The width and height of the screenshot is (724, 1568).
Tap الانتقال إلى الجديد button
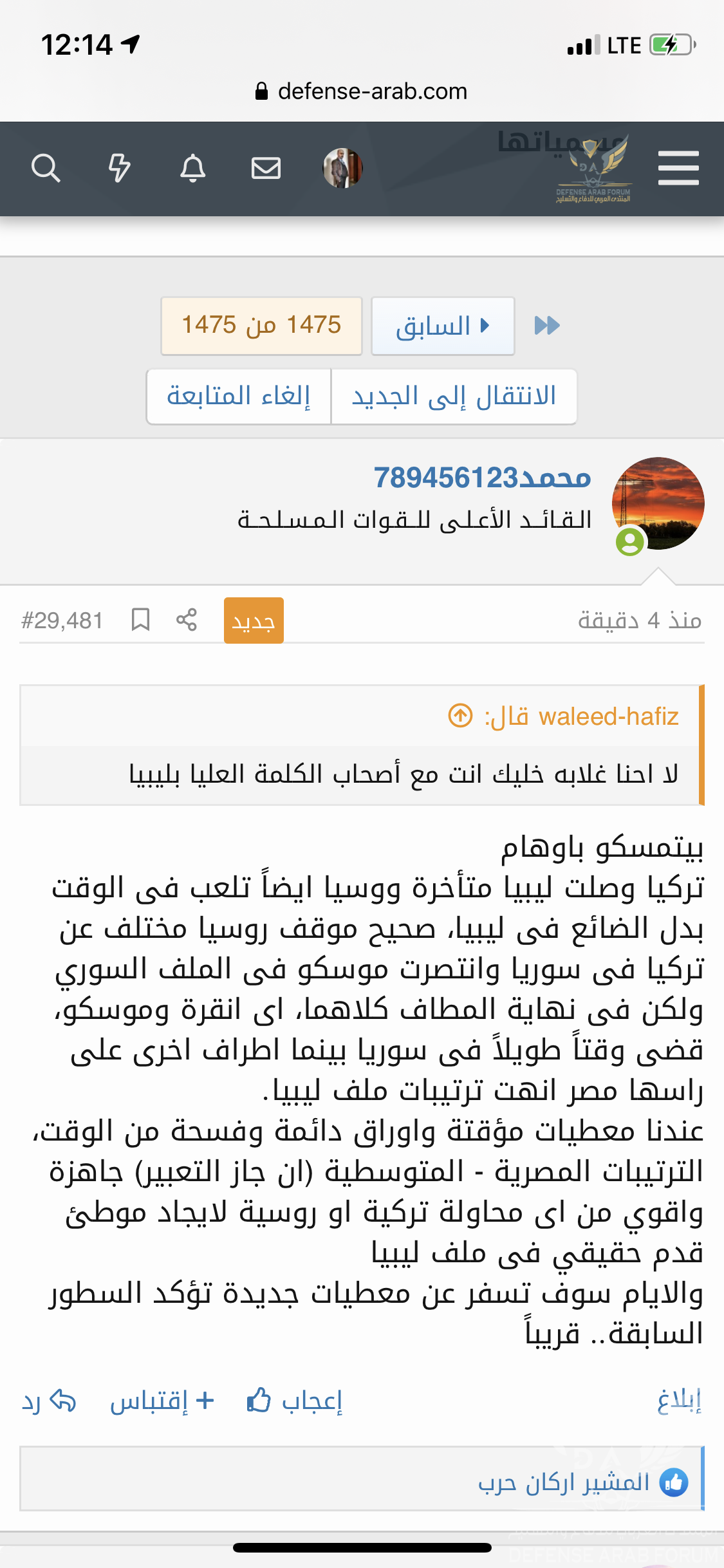point(454,397)
